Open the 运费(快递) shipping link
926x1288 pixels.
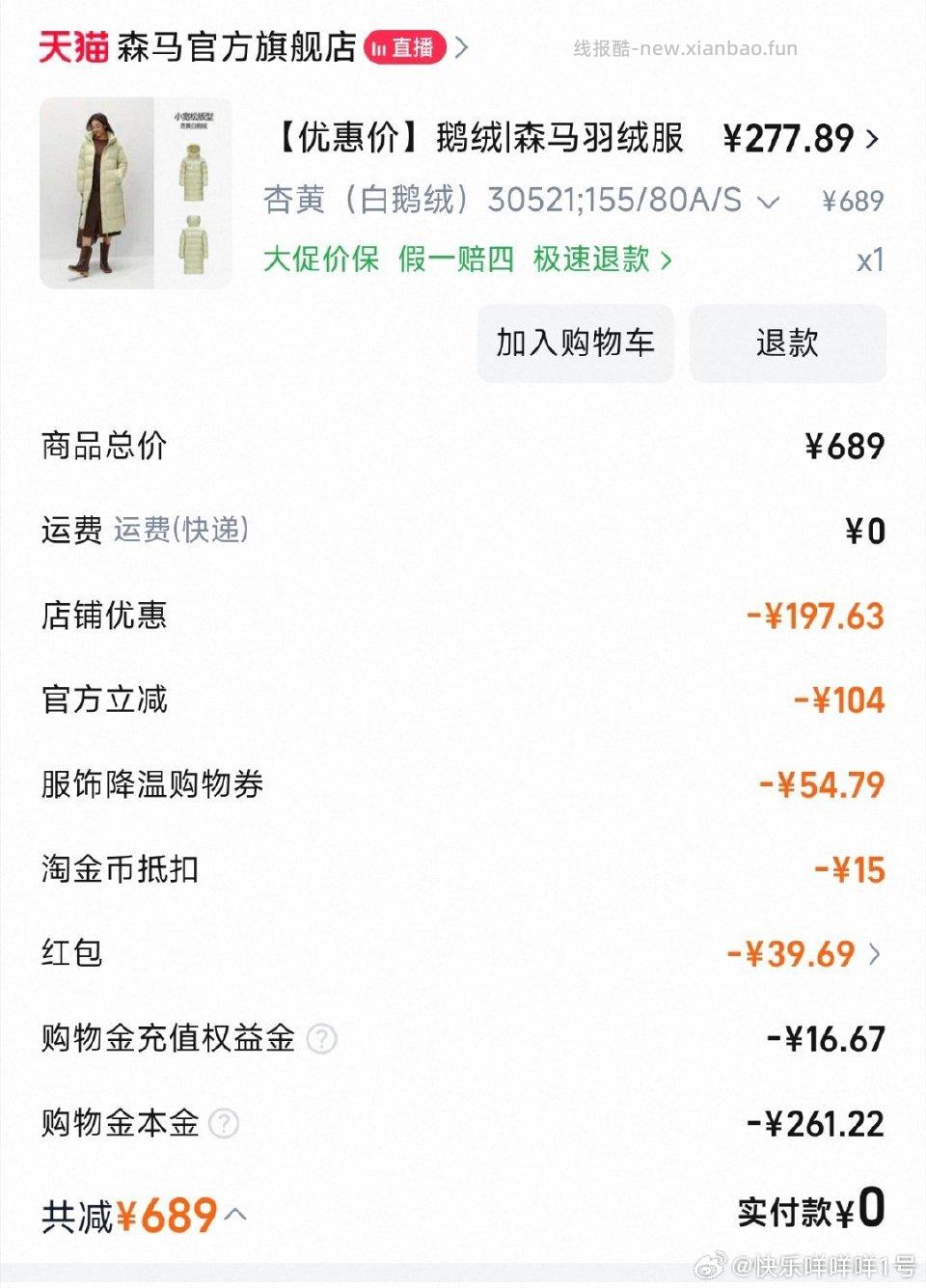(x=183, y=530)
